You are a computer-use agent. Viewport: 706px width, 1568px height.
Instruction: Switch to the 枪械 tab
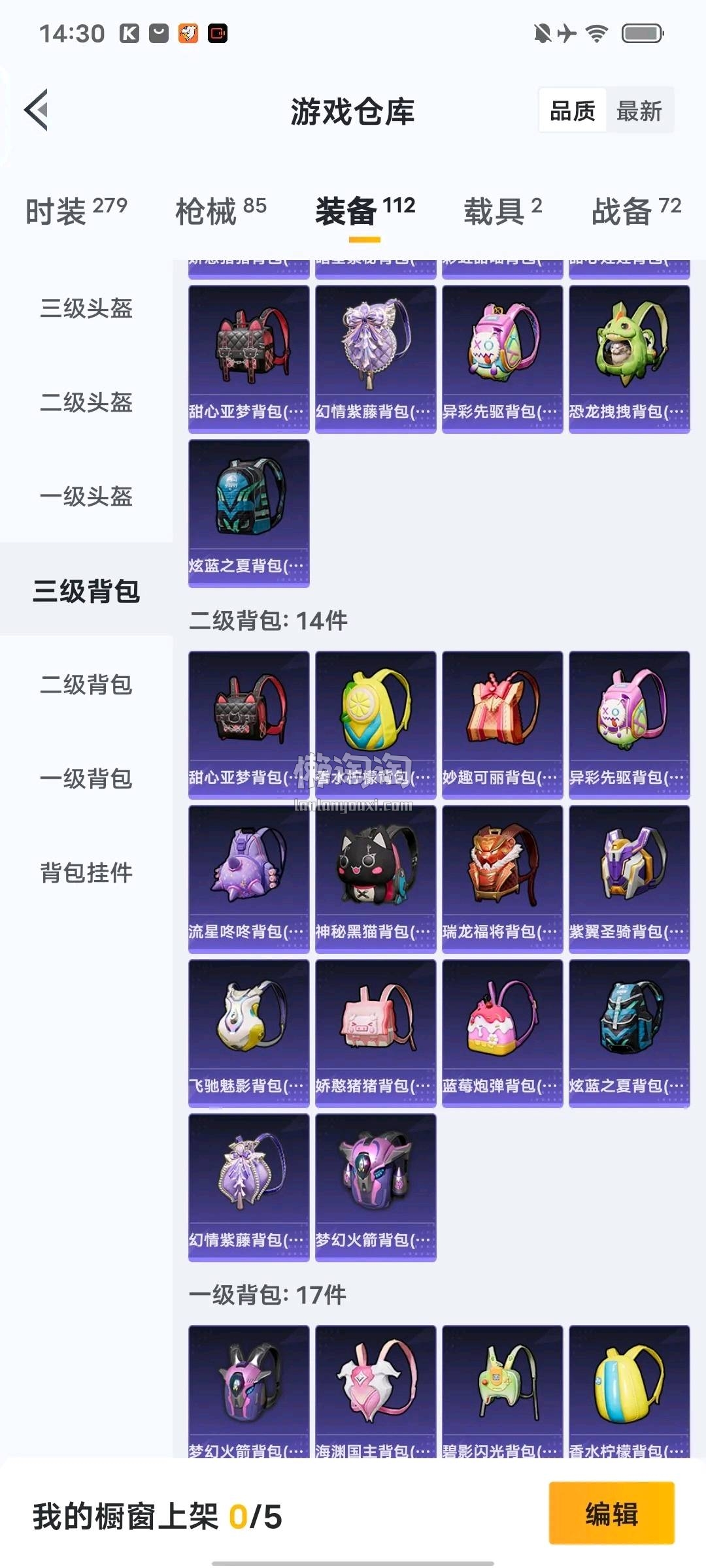click(220, 211)
